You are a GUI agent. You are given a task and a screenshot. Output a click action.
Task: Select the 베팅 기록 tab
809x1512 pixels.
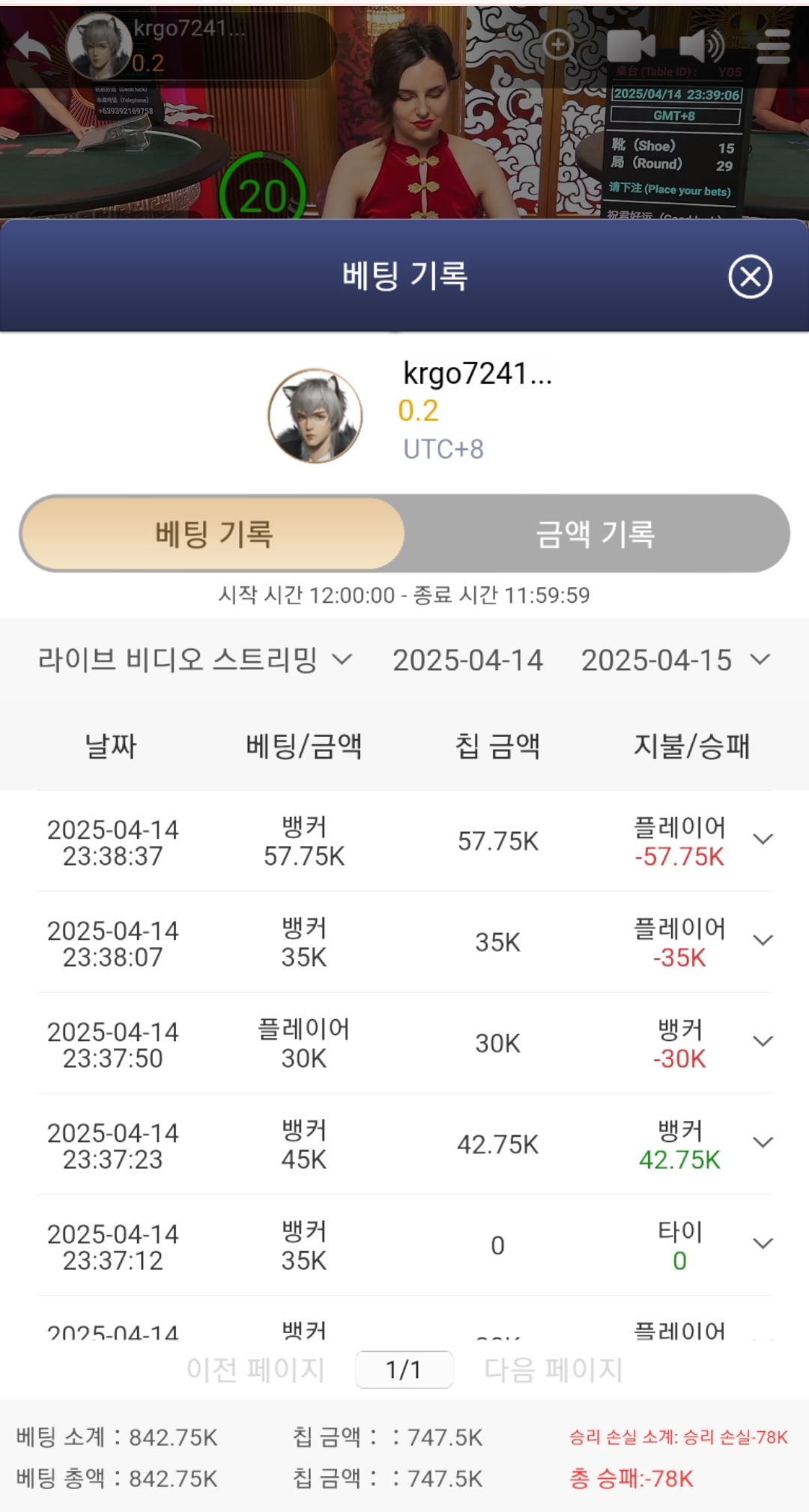(213, 534)
